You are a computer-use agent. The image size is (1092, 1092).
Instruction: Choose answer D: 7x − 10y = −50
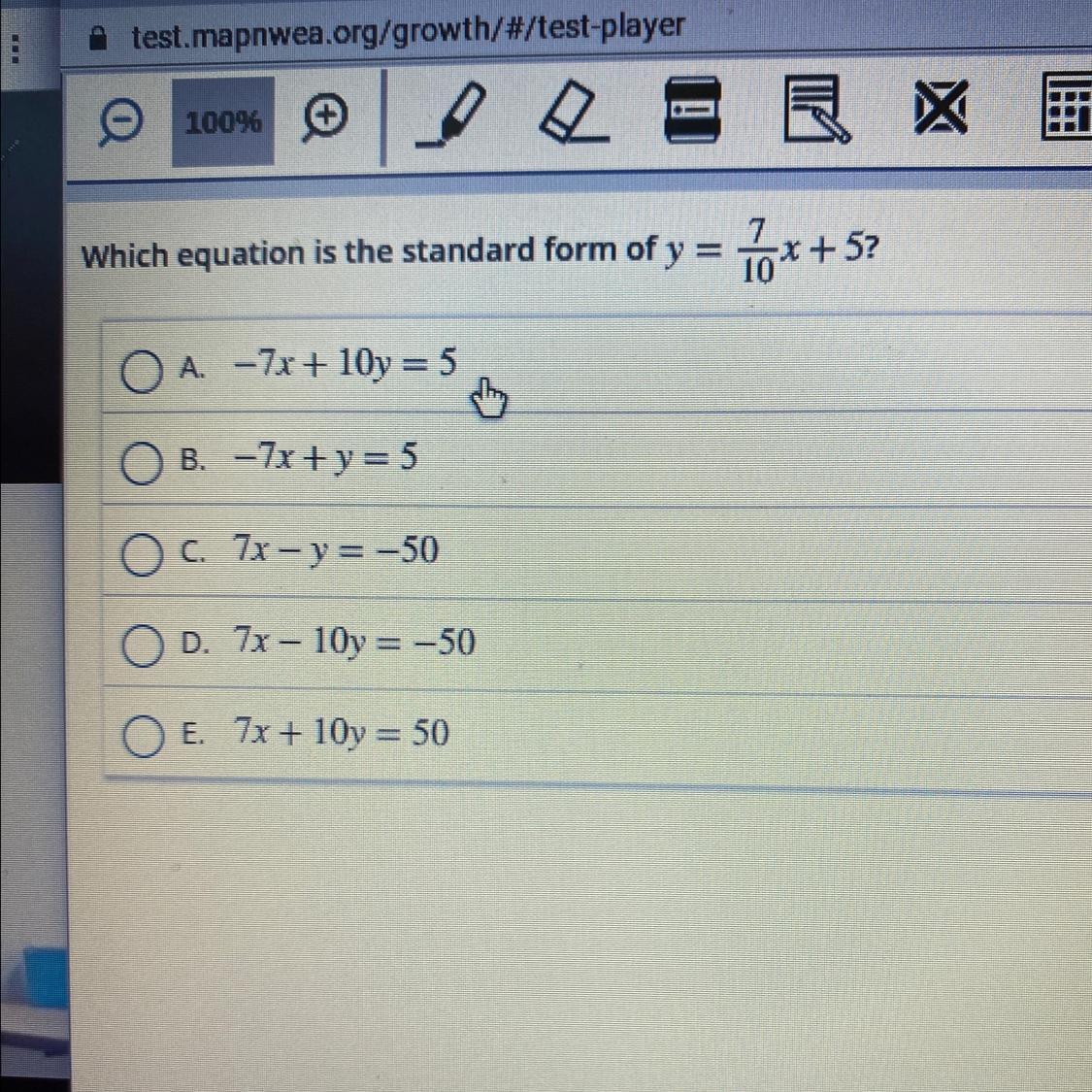(141, 647)
